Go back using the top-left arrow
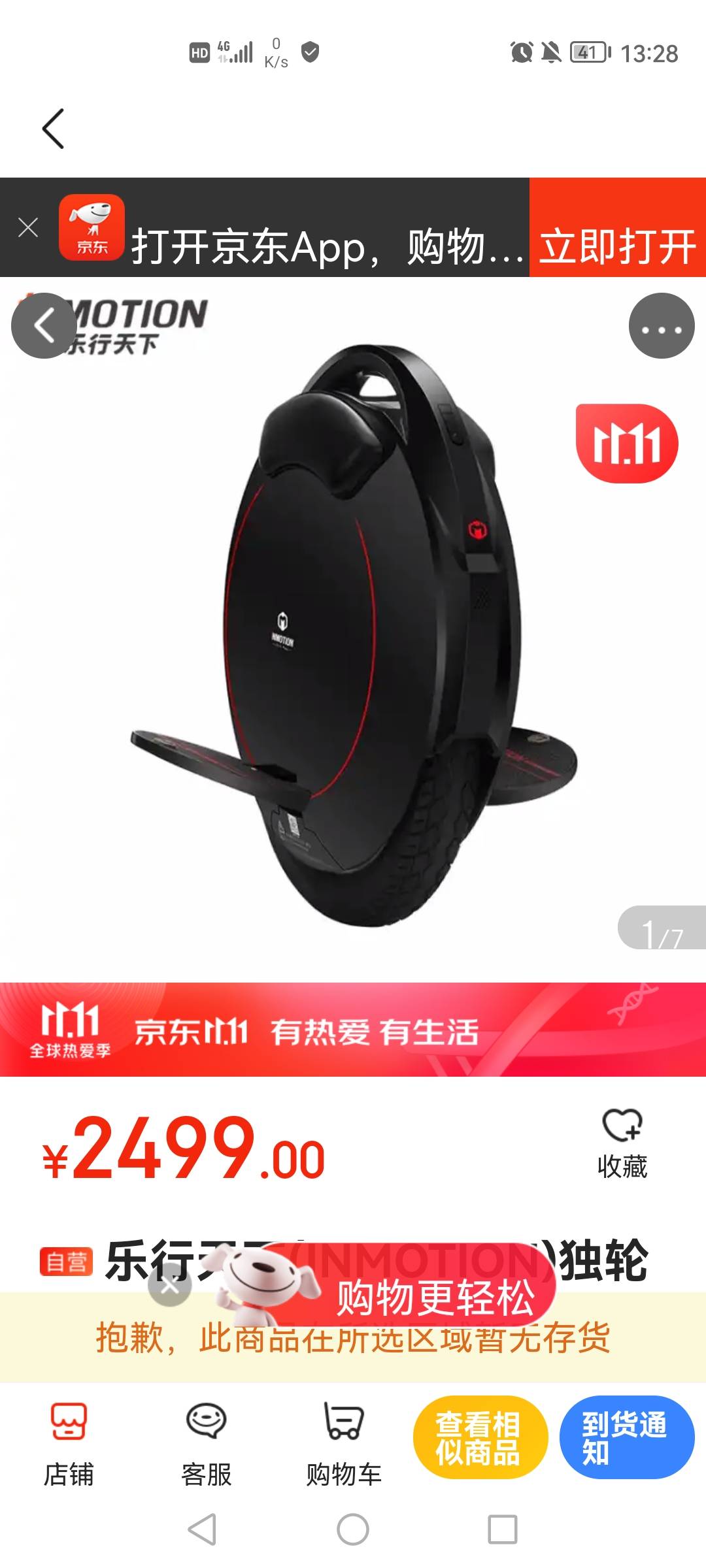Image resolution: width=706 pixels, height=1568 pixels. (x=53, y=129)
